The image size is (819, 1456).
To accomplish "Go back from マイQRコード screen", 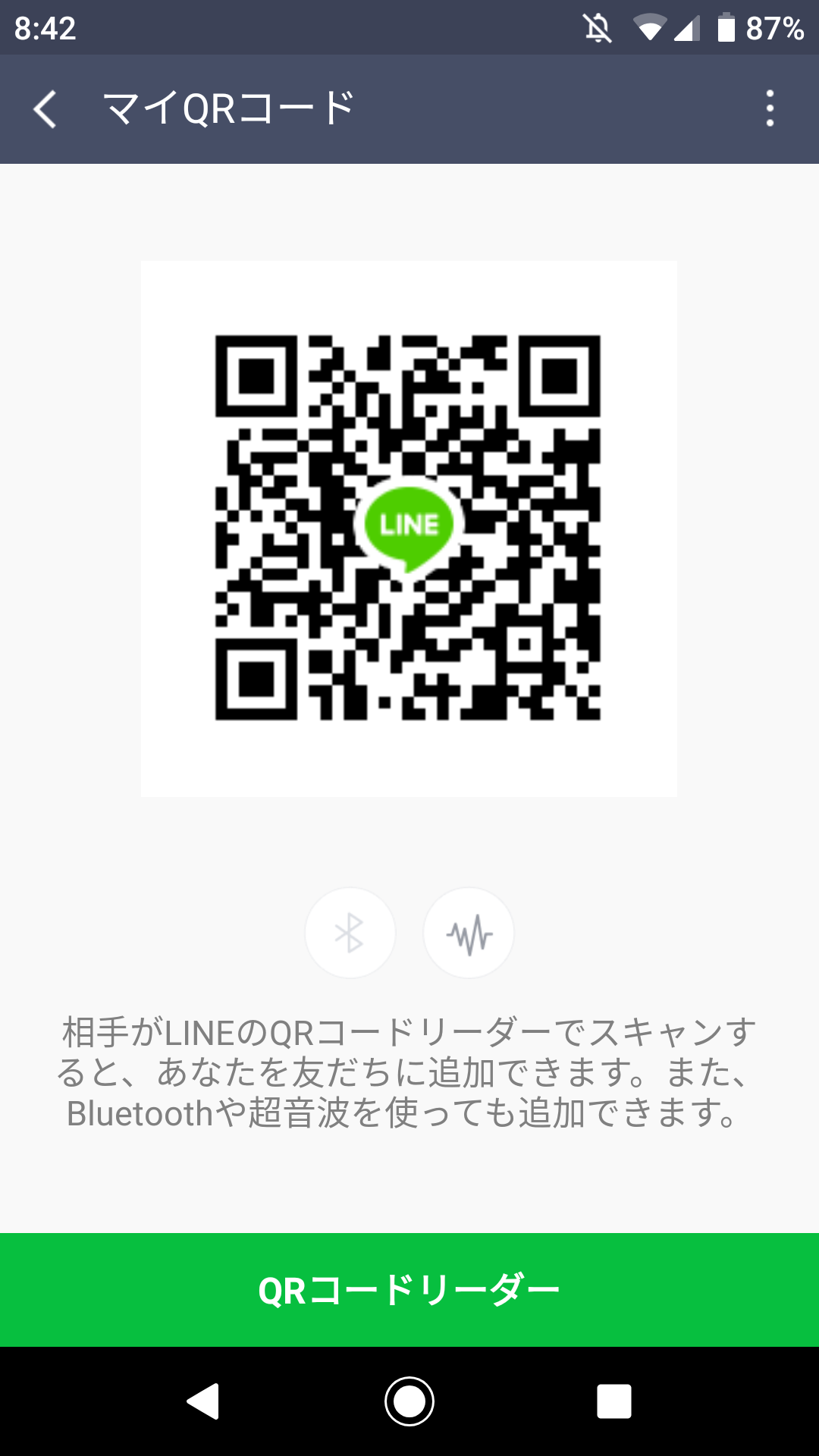I will pyautogui.click(x=45, y=109).
